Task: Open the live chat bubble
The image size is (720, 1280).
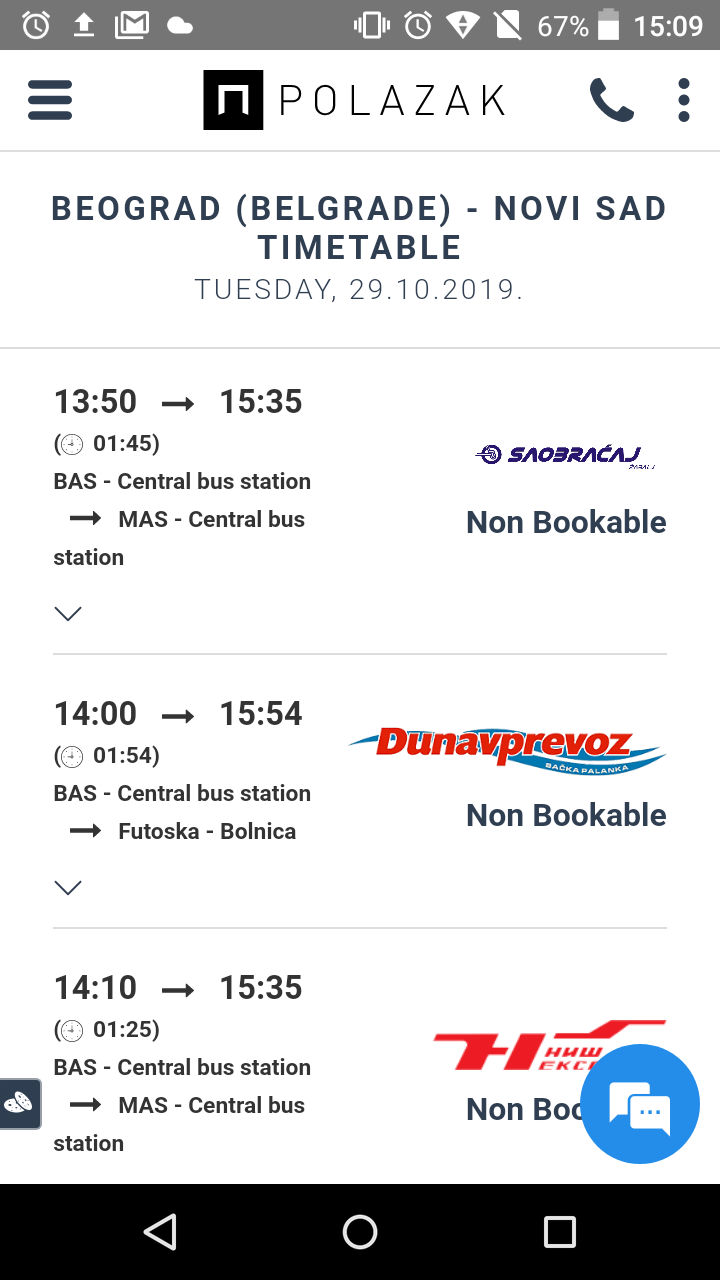Action: point(640,1104)
